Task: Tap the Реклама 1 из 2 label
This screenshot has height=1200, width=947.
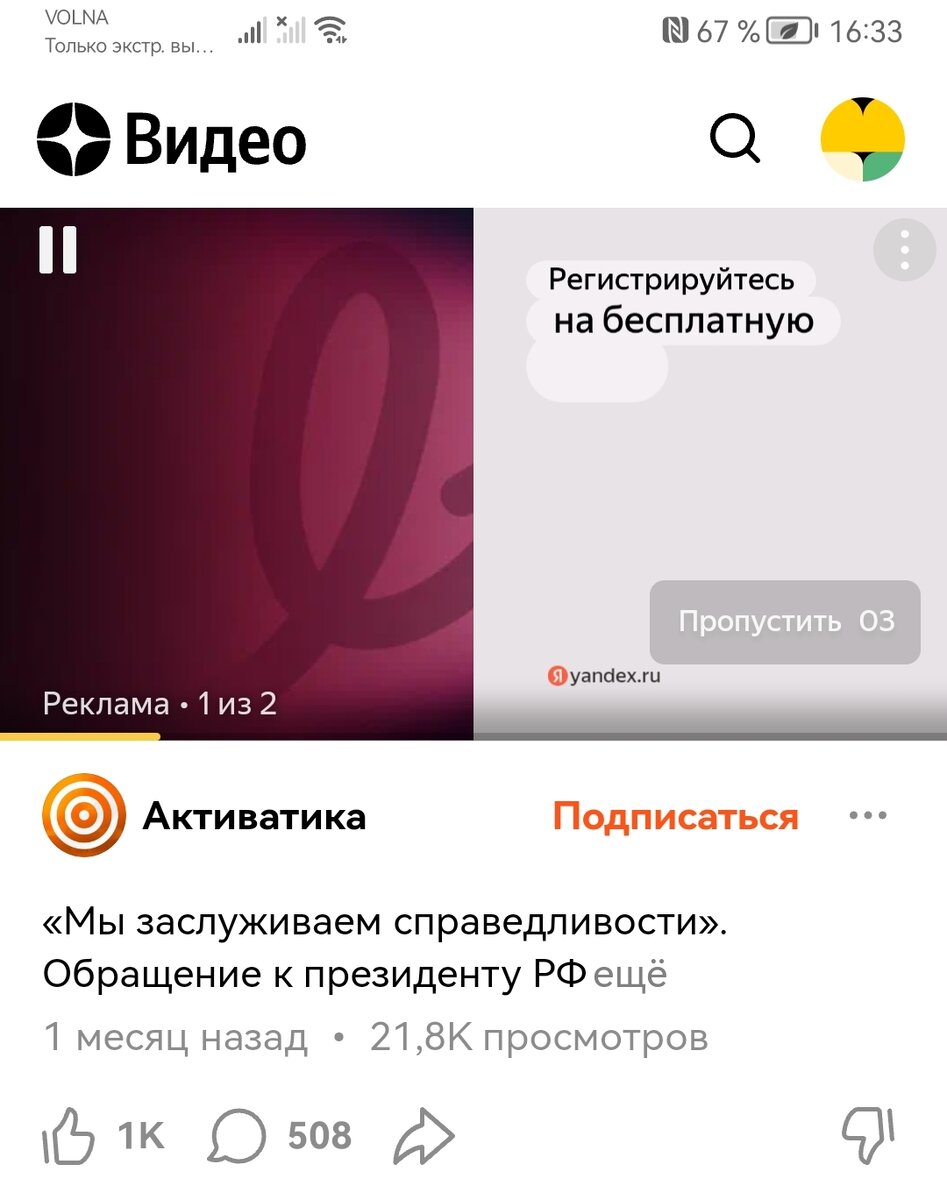Action: coord(160,703)
